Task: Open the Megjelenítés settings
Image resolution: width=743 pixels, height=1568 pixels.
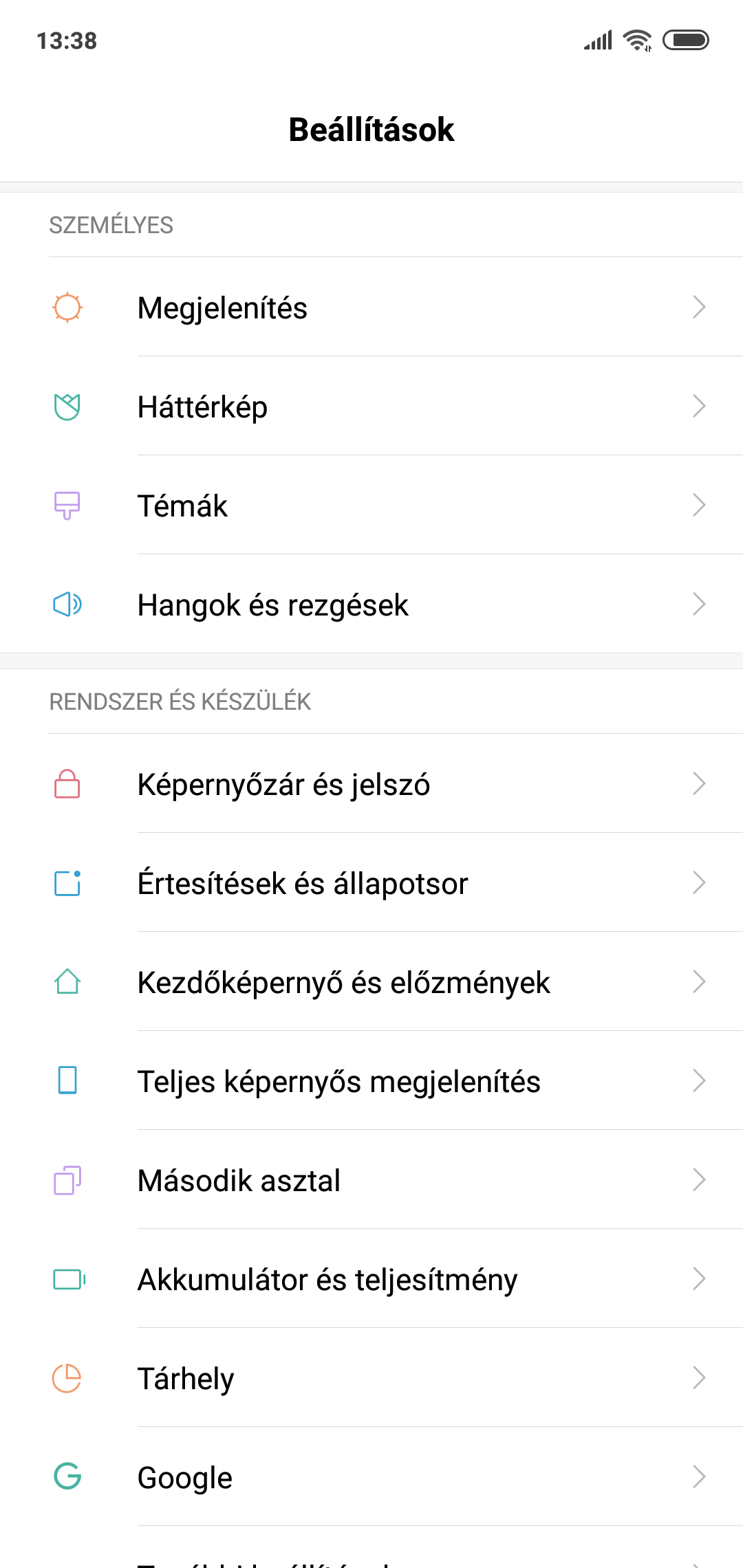Action: (371, 307)
